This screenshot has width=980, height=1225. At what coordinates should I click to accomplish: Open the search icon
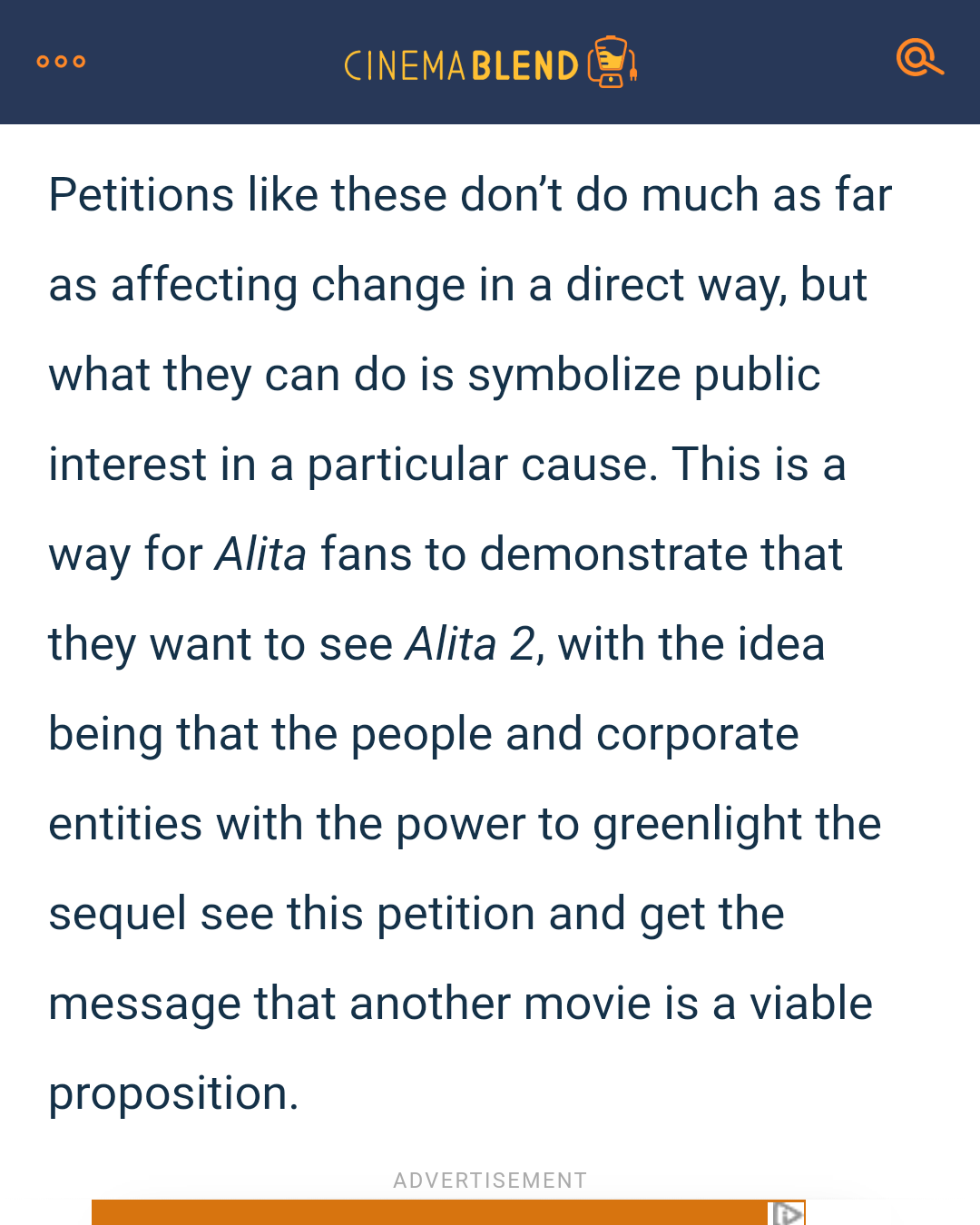pos(918,59)
